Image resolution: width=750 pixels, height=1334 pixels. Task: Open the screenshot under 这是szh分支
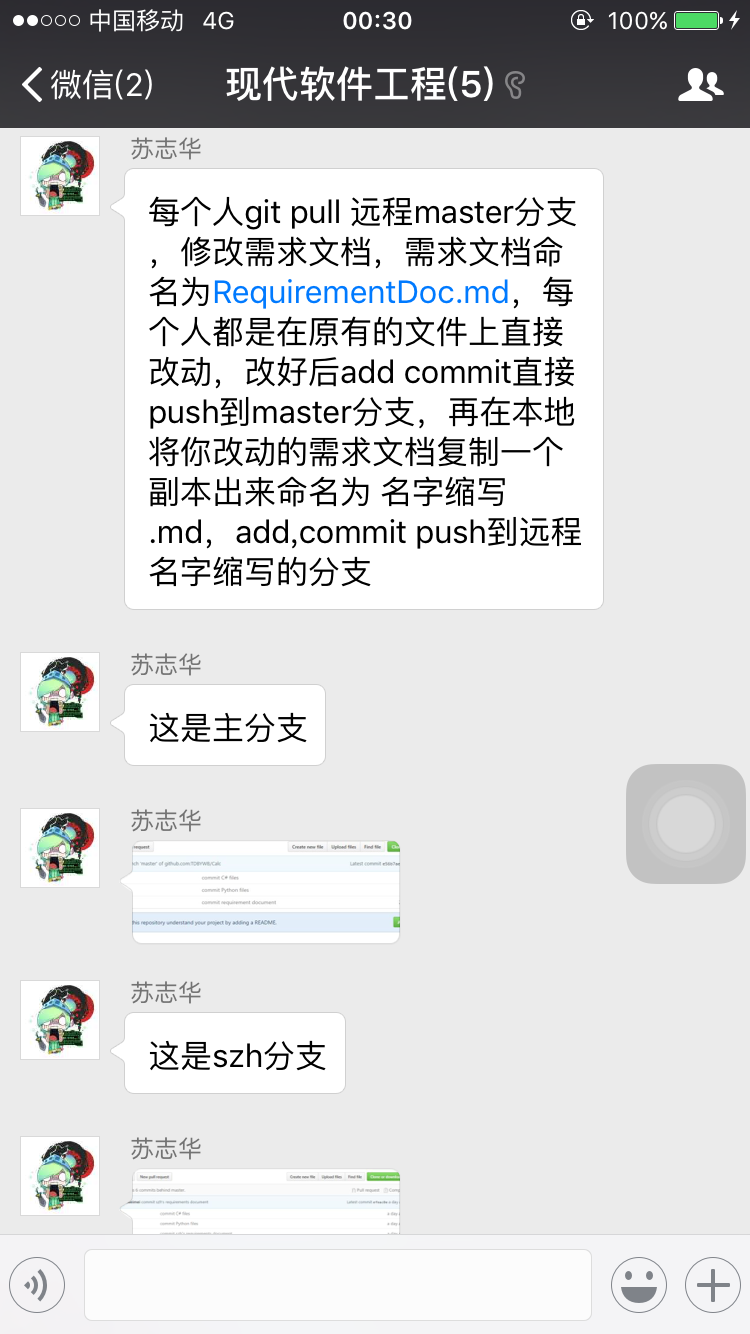click(x=266, y=1201)
